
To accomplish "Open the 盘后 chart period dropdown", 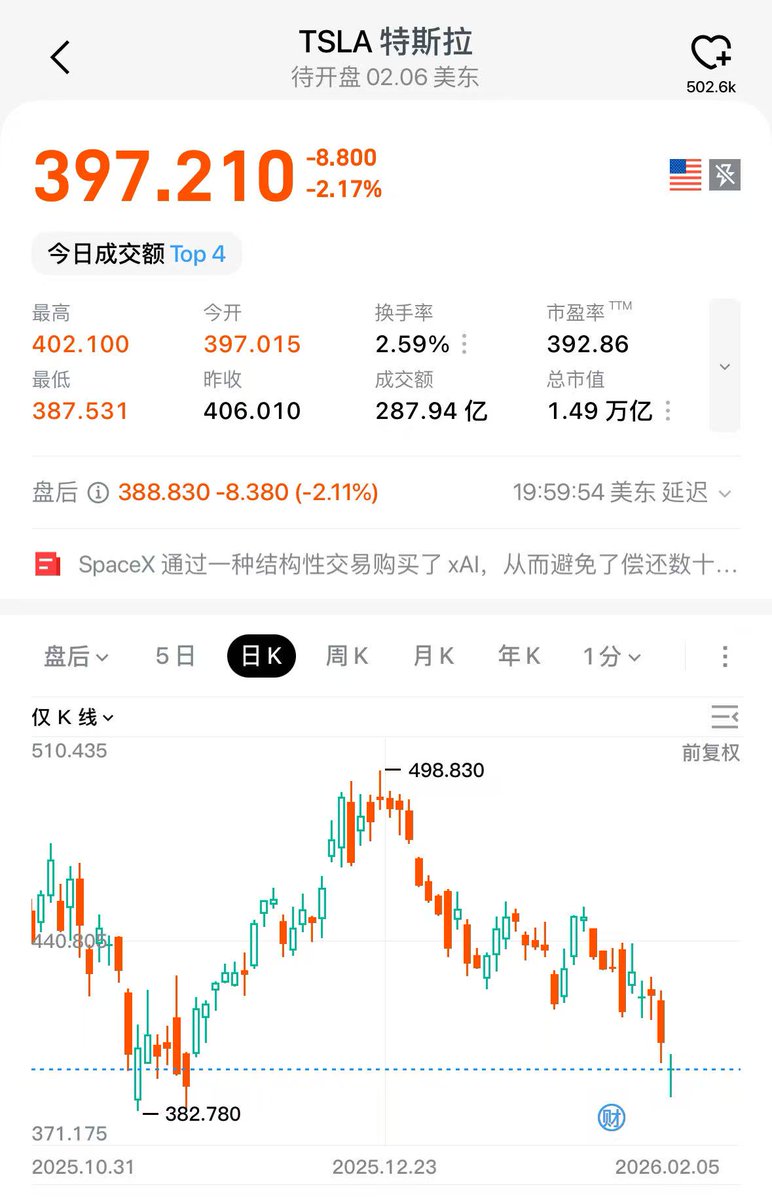I will [x=76, y=656].
